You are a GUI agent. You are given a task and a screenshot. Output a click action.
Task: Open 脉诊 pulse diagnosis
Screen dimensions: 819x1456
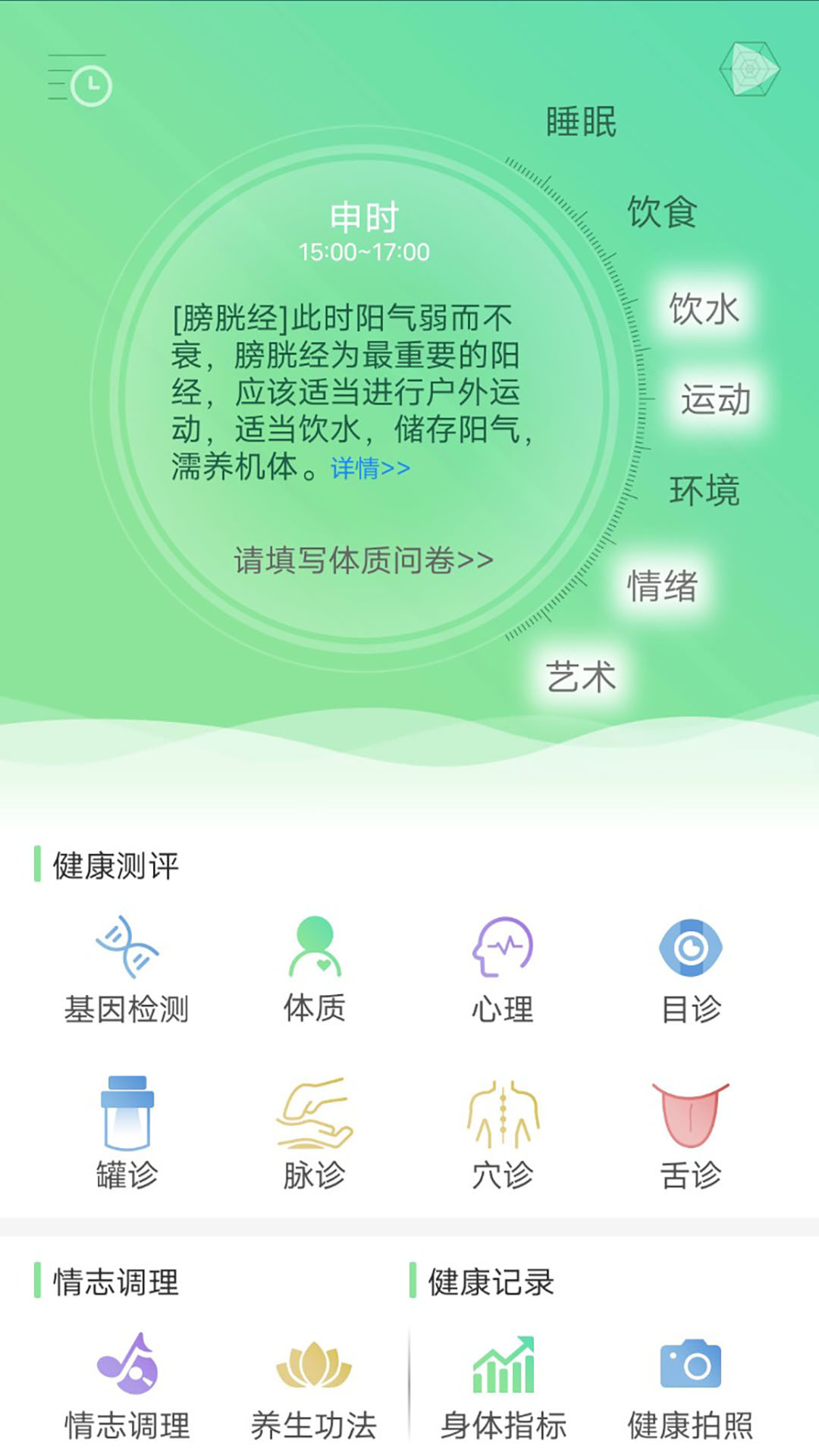pos(315,1134)
